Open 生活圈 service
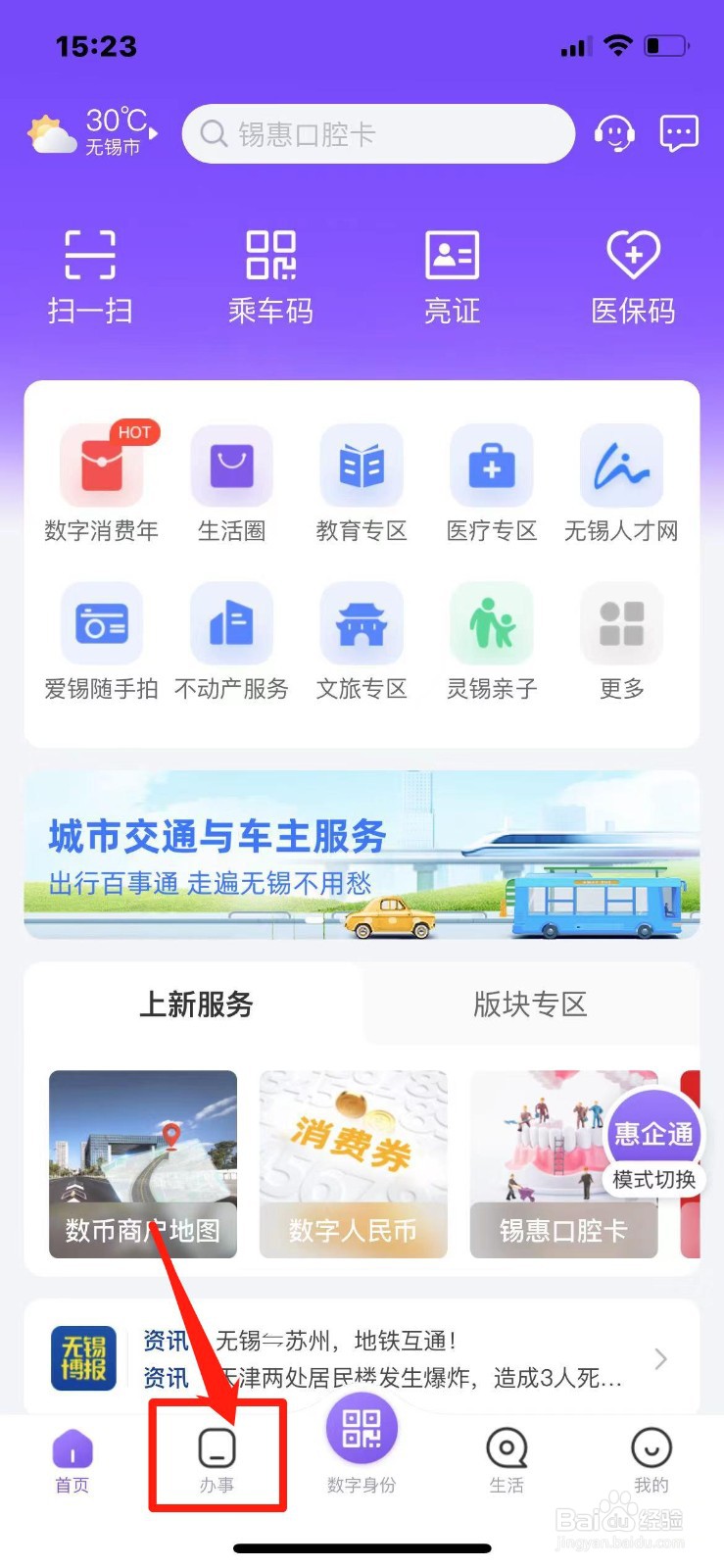 click(231, 484)
